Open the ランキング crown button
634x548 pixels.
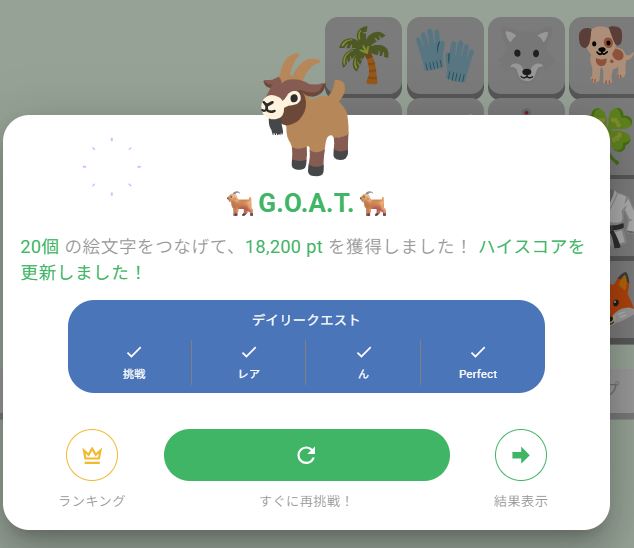coord(92,455)
